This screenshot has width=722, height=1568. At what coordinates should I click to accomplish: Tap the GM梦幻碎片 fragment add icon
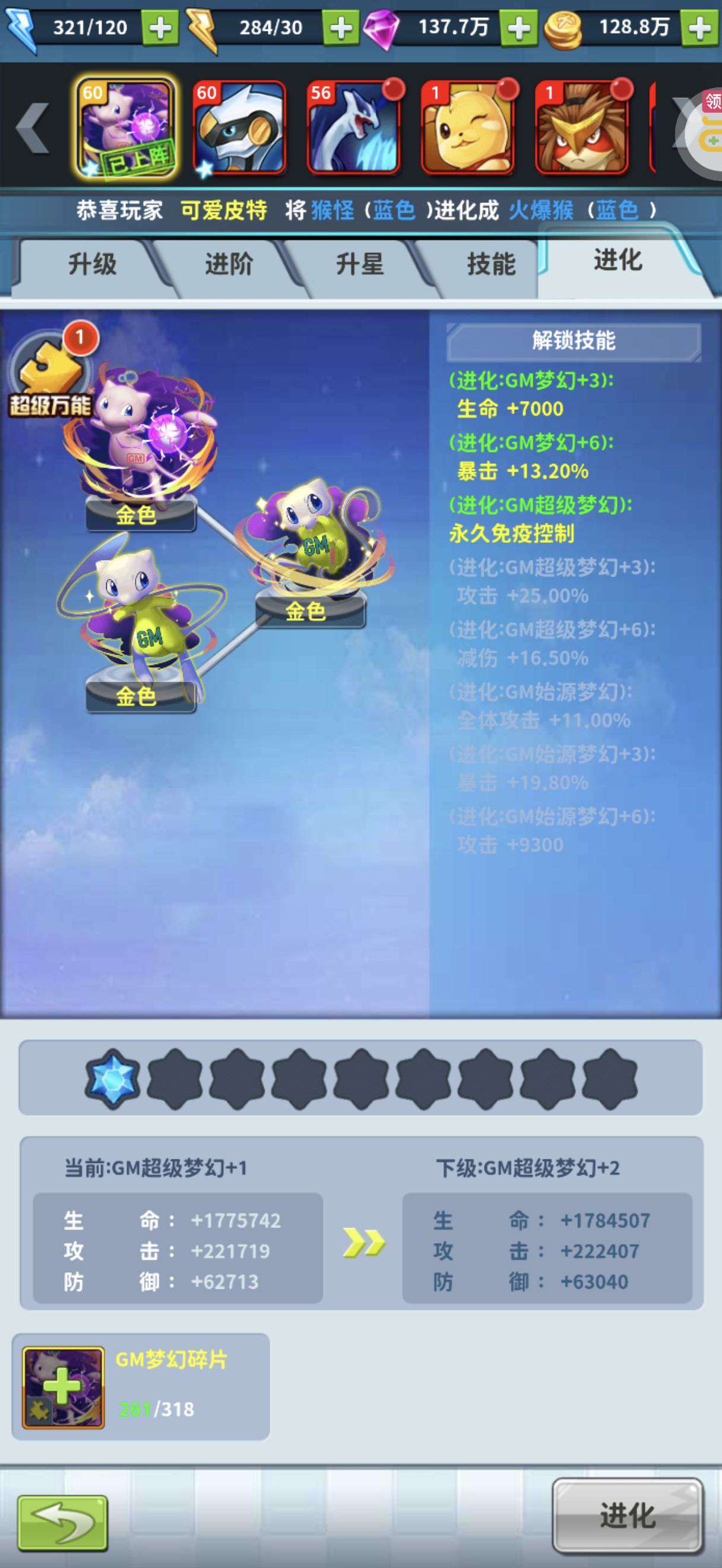click(64, 1387)
